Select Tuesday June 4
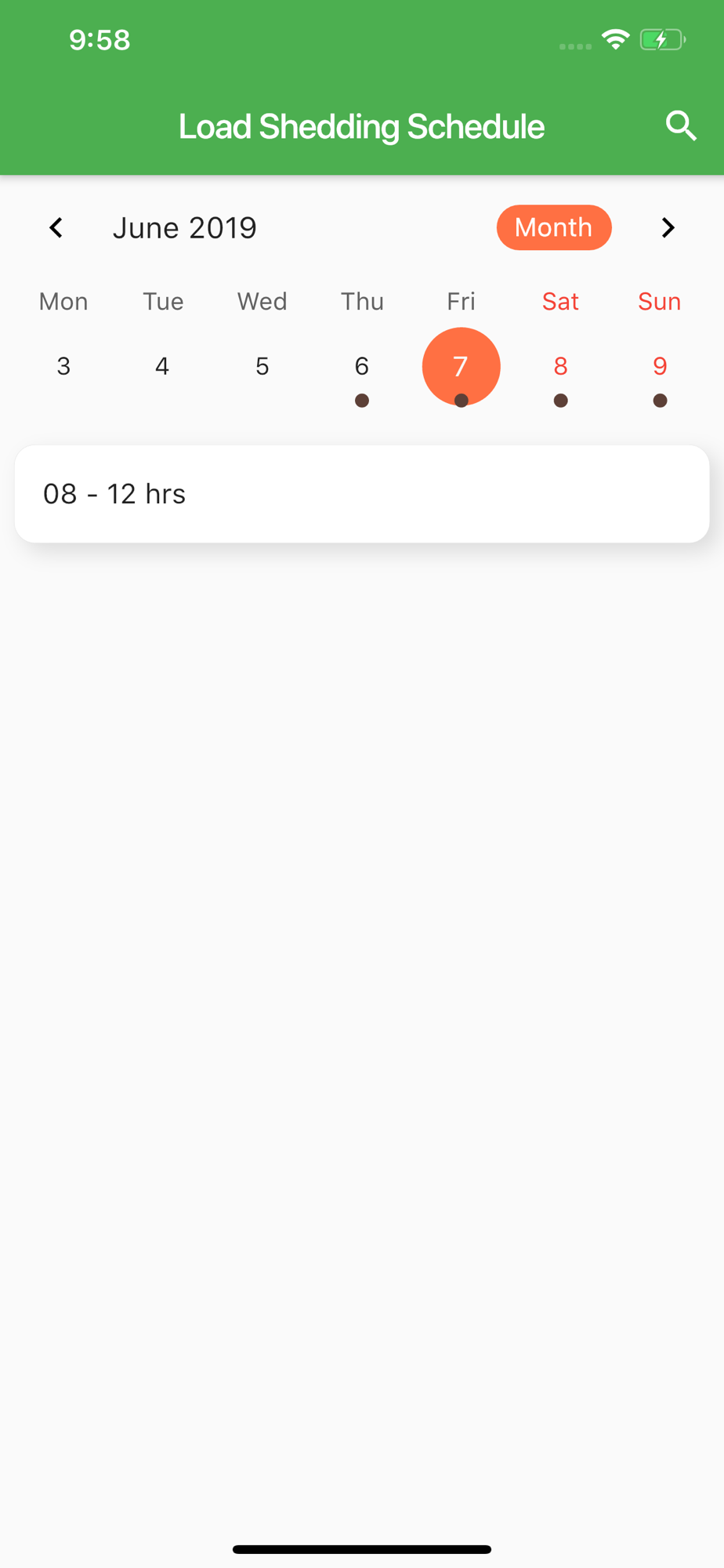 (162, 366)
